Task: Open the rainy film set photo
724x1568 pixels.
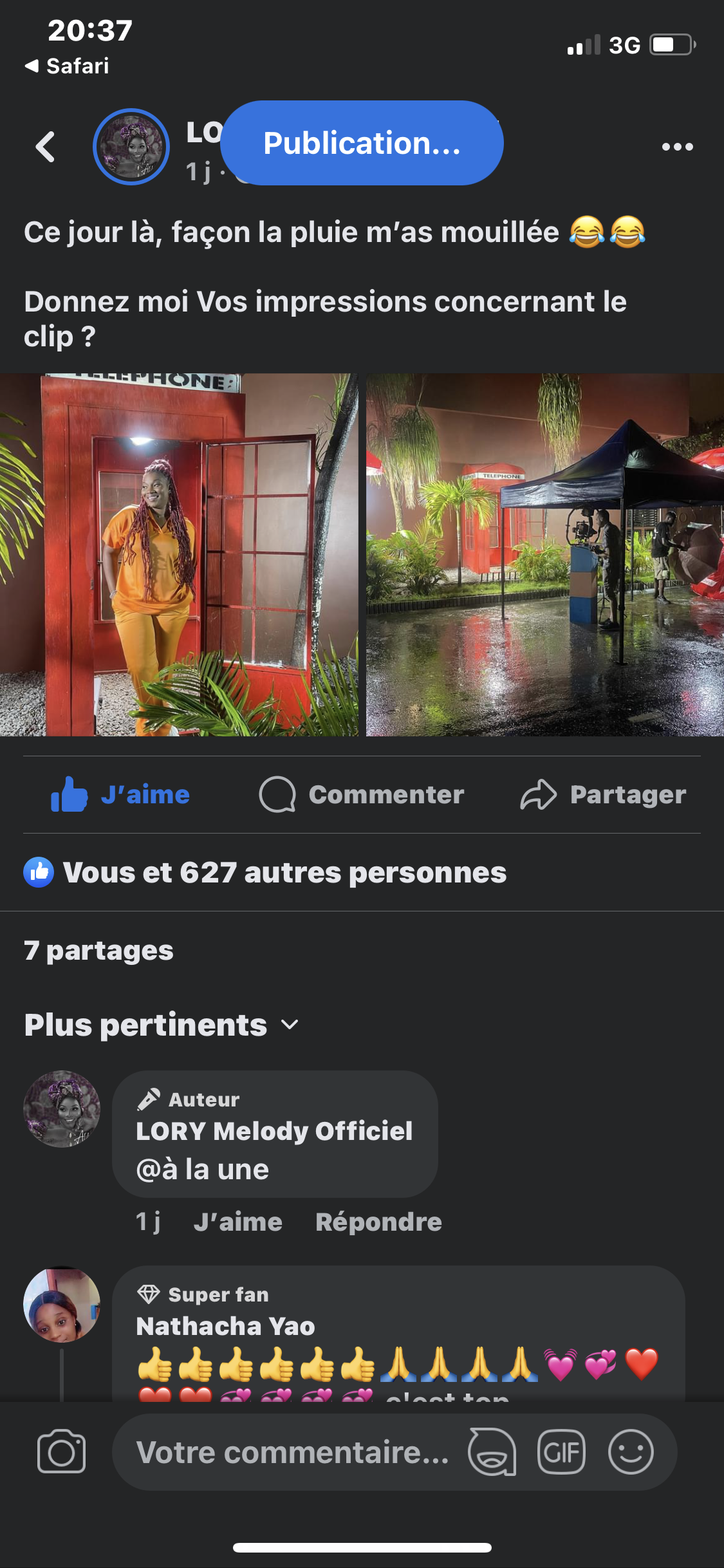Action: coord(544,555)
